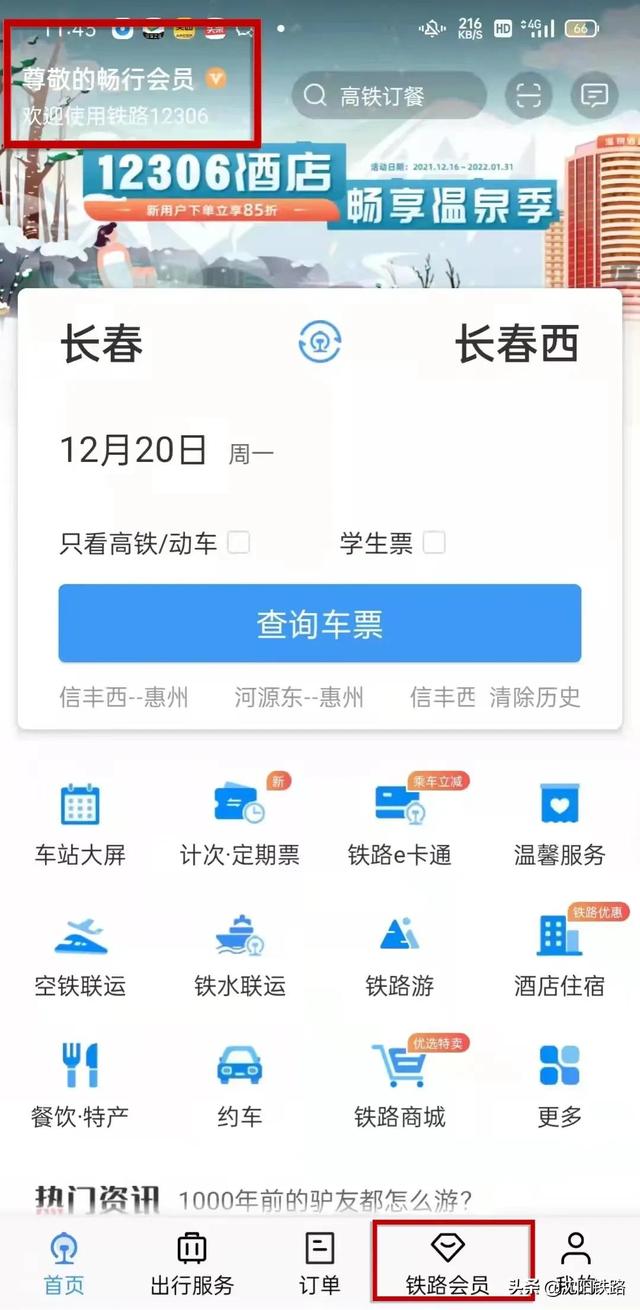Tap the 查询车票 button
Viewport: 640px width, 1310px height.
320,624
